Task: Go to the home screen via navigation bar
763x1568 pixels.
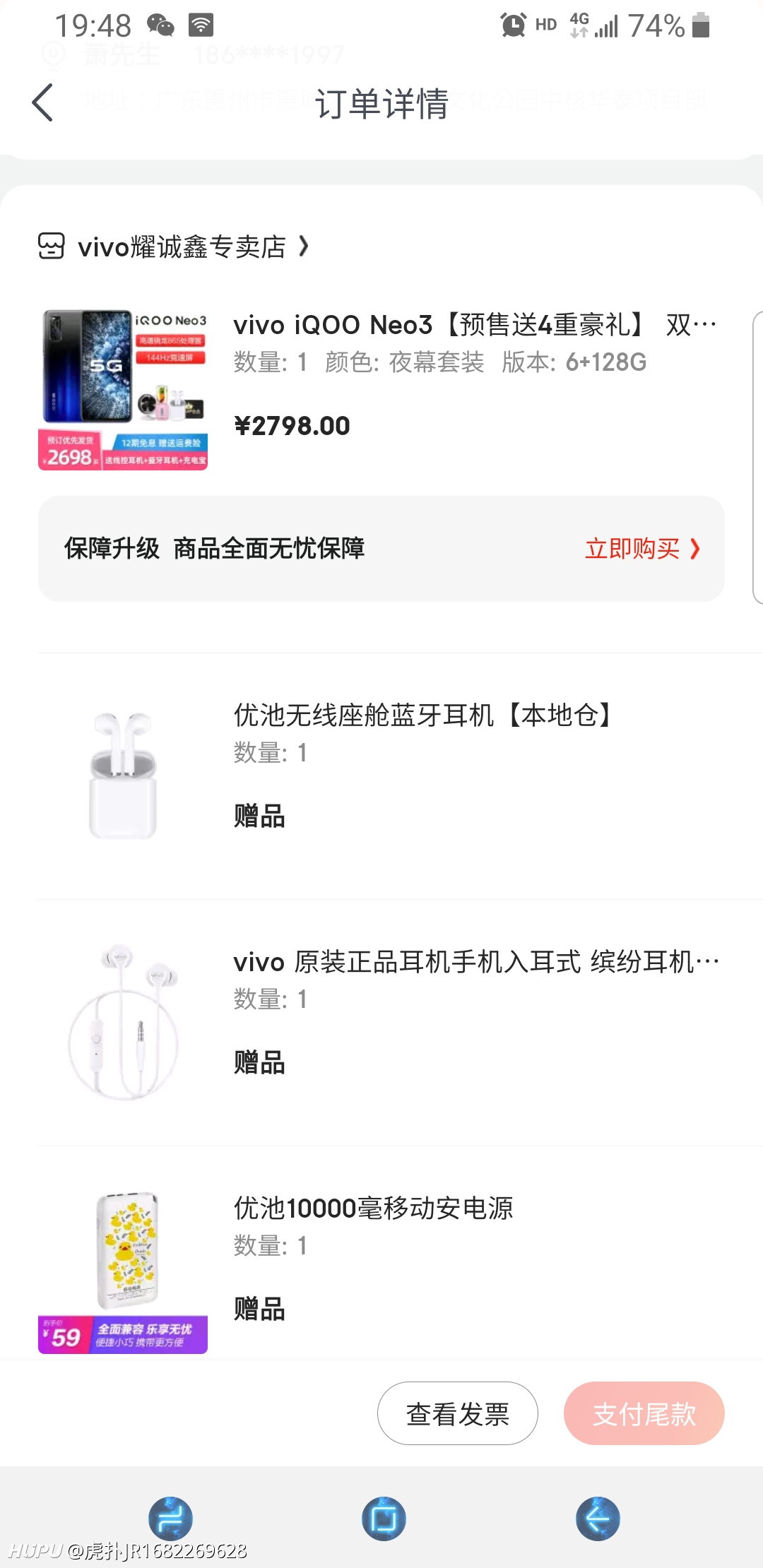Action: point(384,1519)
